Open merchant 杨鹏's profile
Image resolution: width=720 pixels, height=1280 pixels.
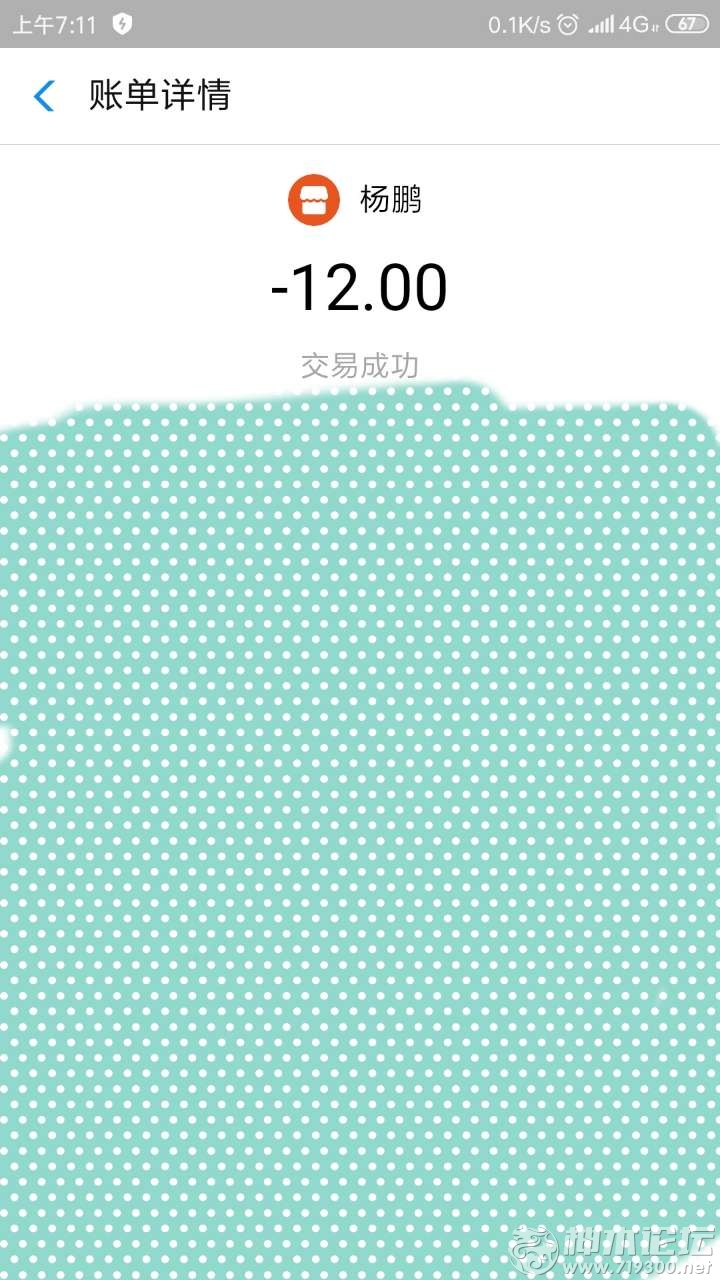(x=356, y=200)
